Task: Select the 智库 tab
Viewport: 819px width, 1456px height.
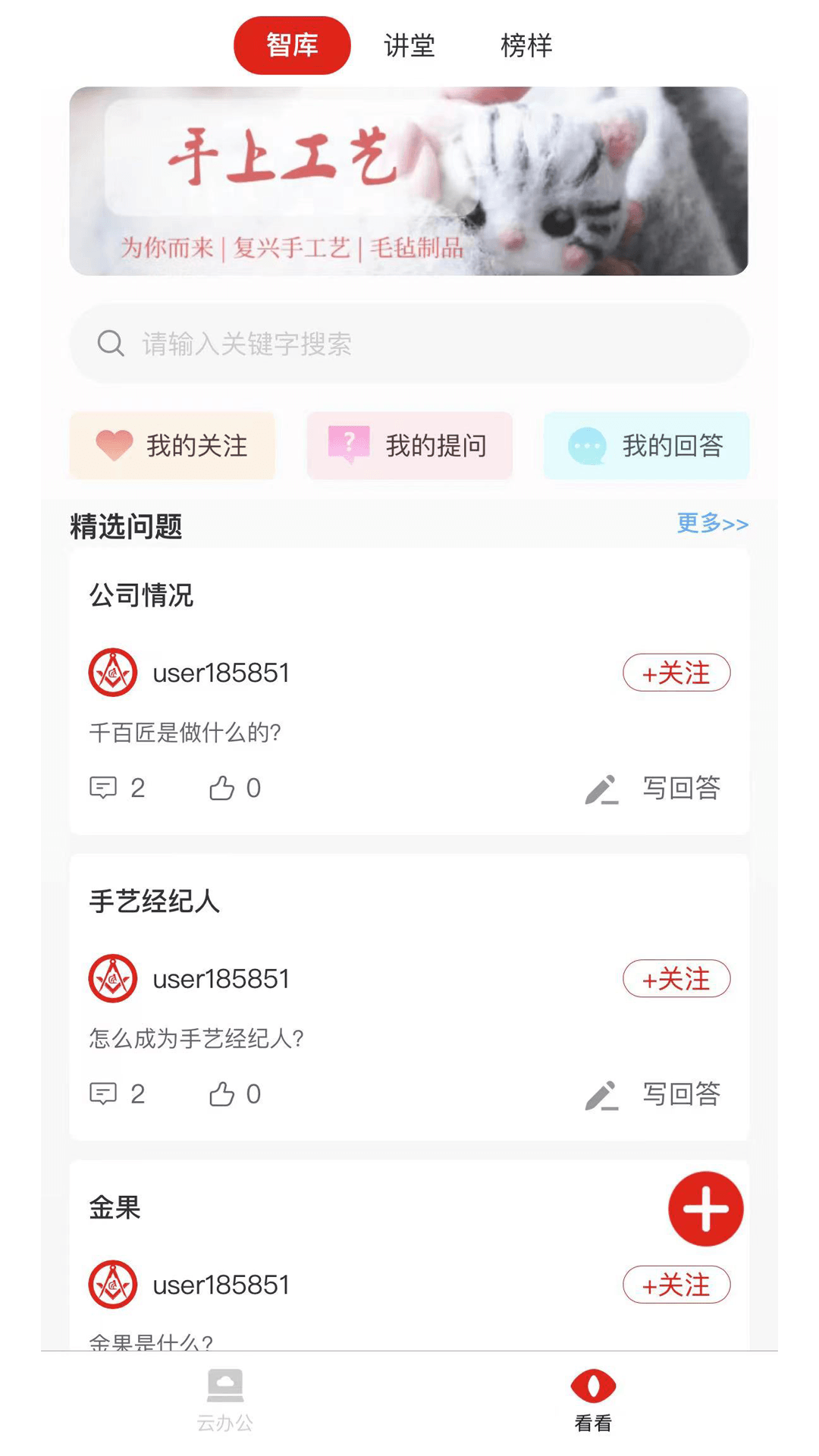Action: 292,45
